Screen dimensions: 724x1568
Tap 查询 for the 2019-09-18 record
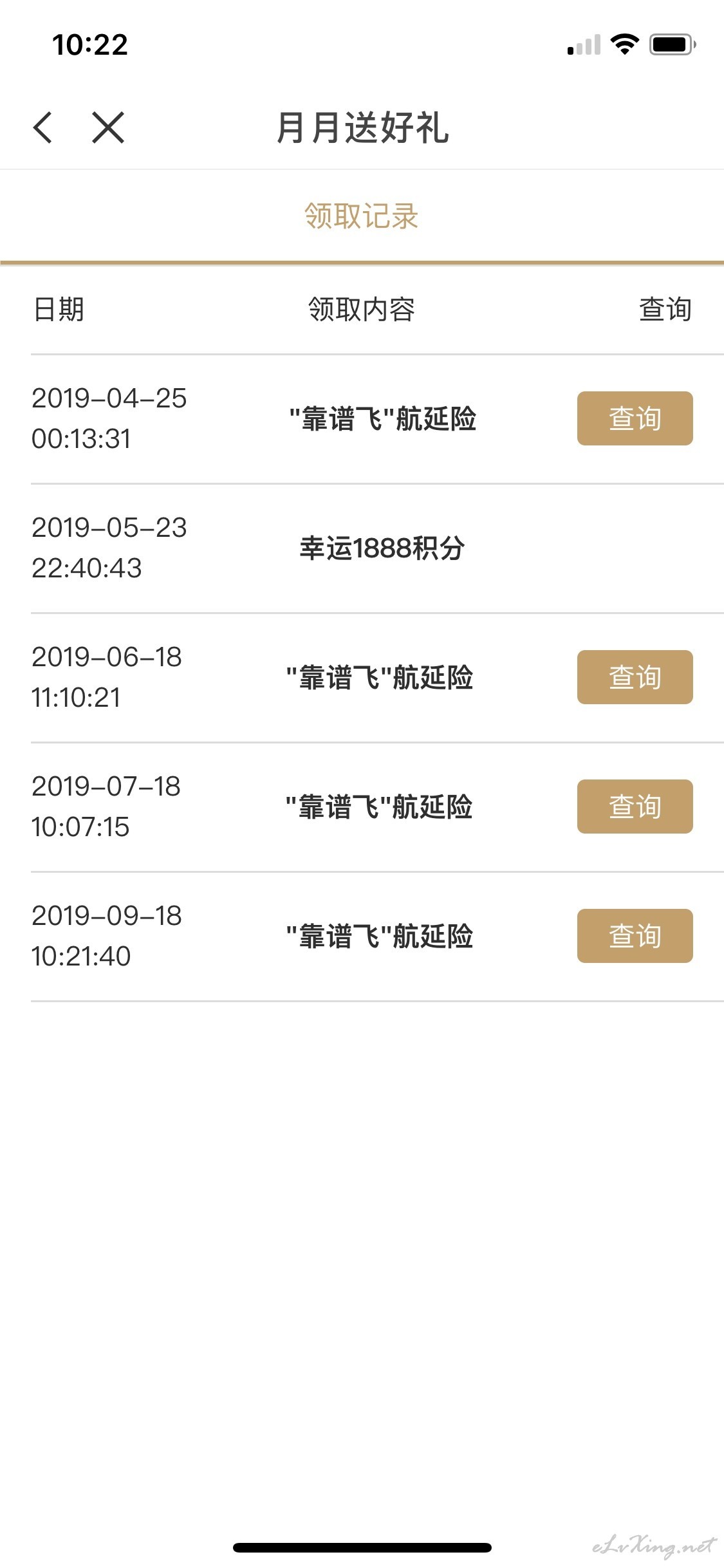click(635, 936)
